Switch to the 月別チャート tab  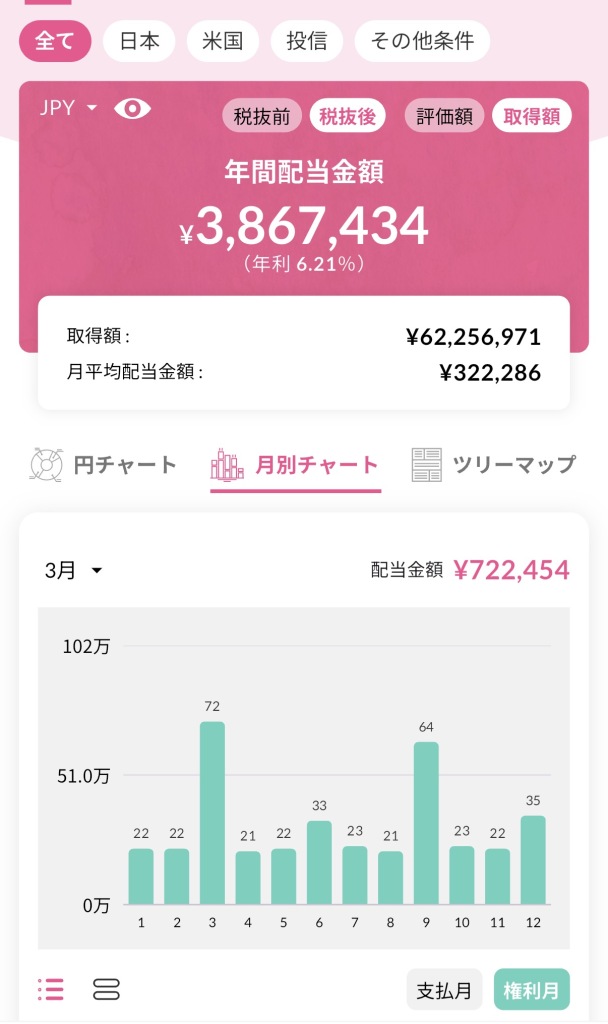(x=295, y=465)
